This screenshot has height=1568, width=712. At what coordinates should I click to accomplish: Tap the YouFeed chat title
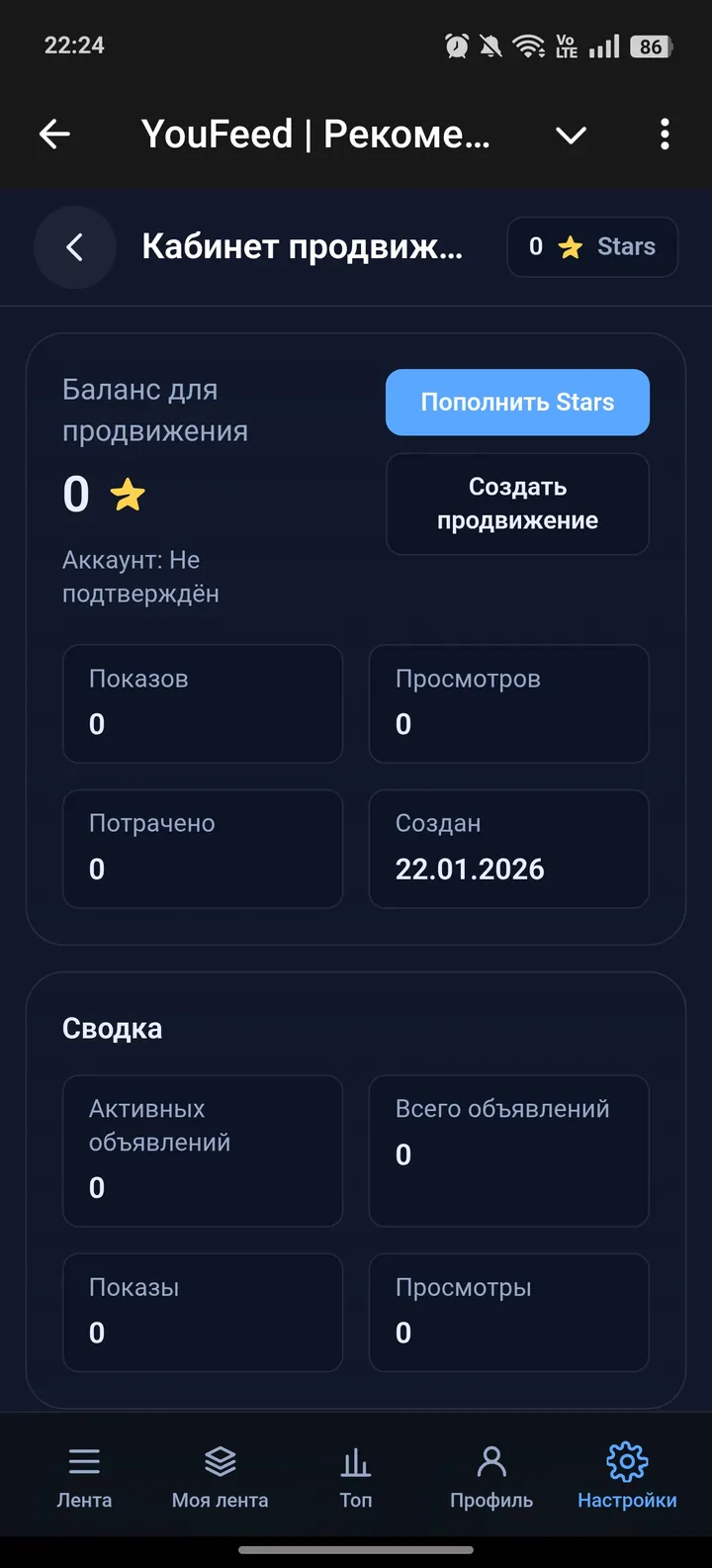(316, 134)
